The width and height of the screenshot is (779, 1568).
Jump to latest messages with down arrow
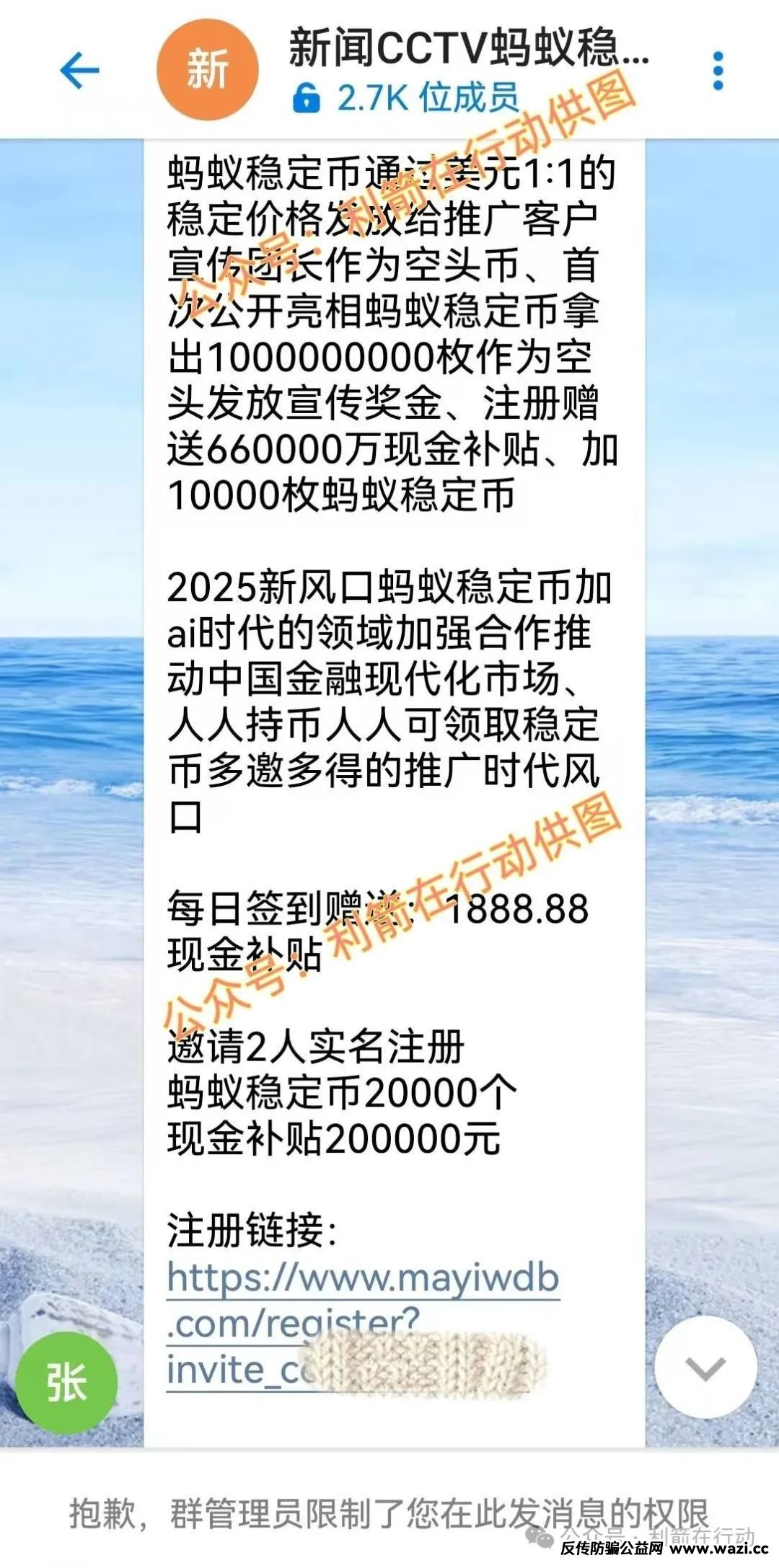tap(705, 1367)
